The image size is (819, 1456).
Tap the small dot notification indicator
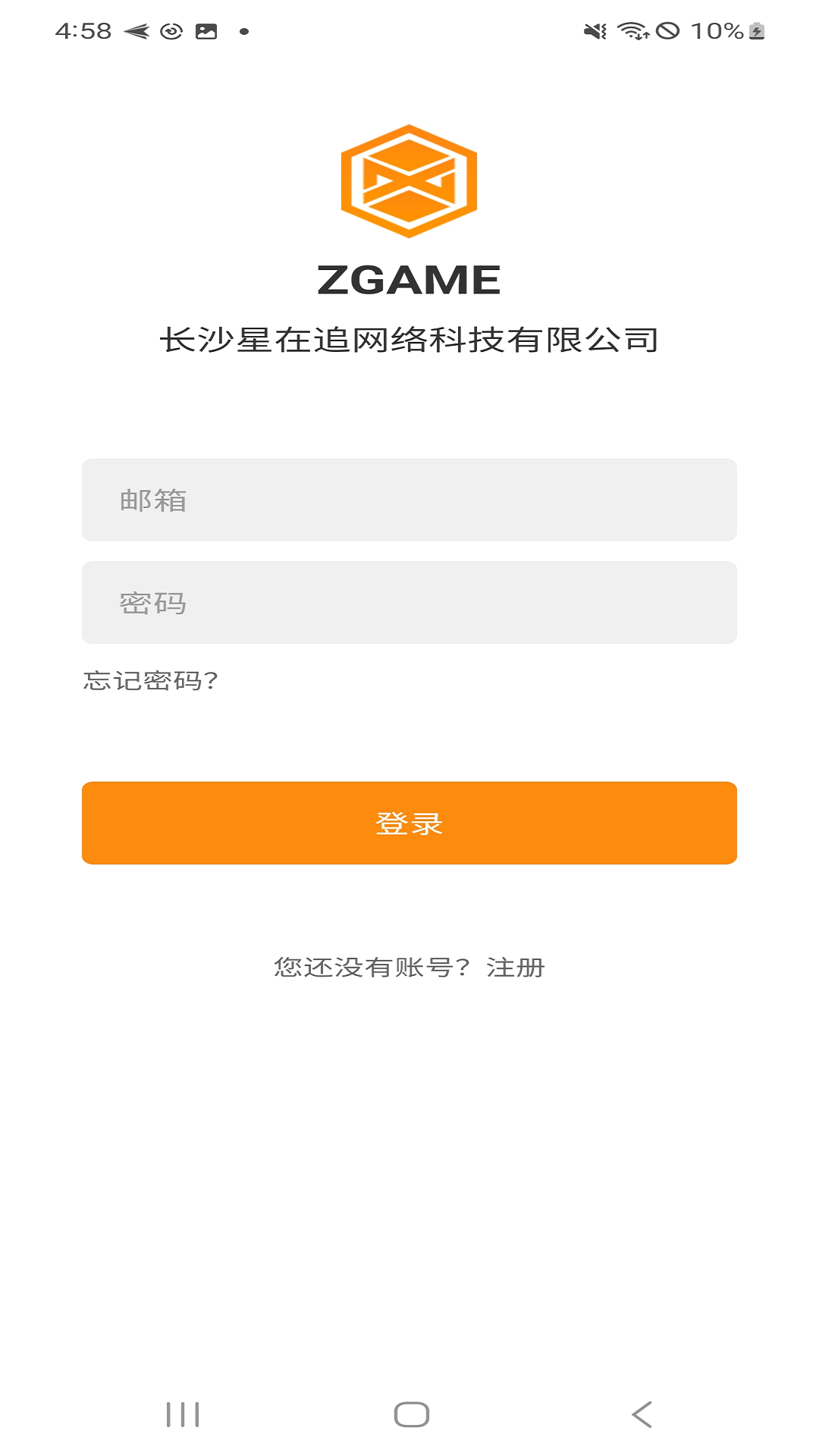(x=244, y=30)
